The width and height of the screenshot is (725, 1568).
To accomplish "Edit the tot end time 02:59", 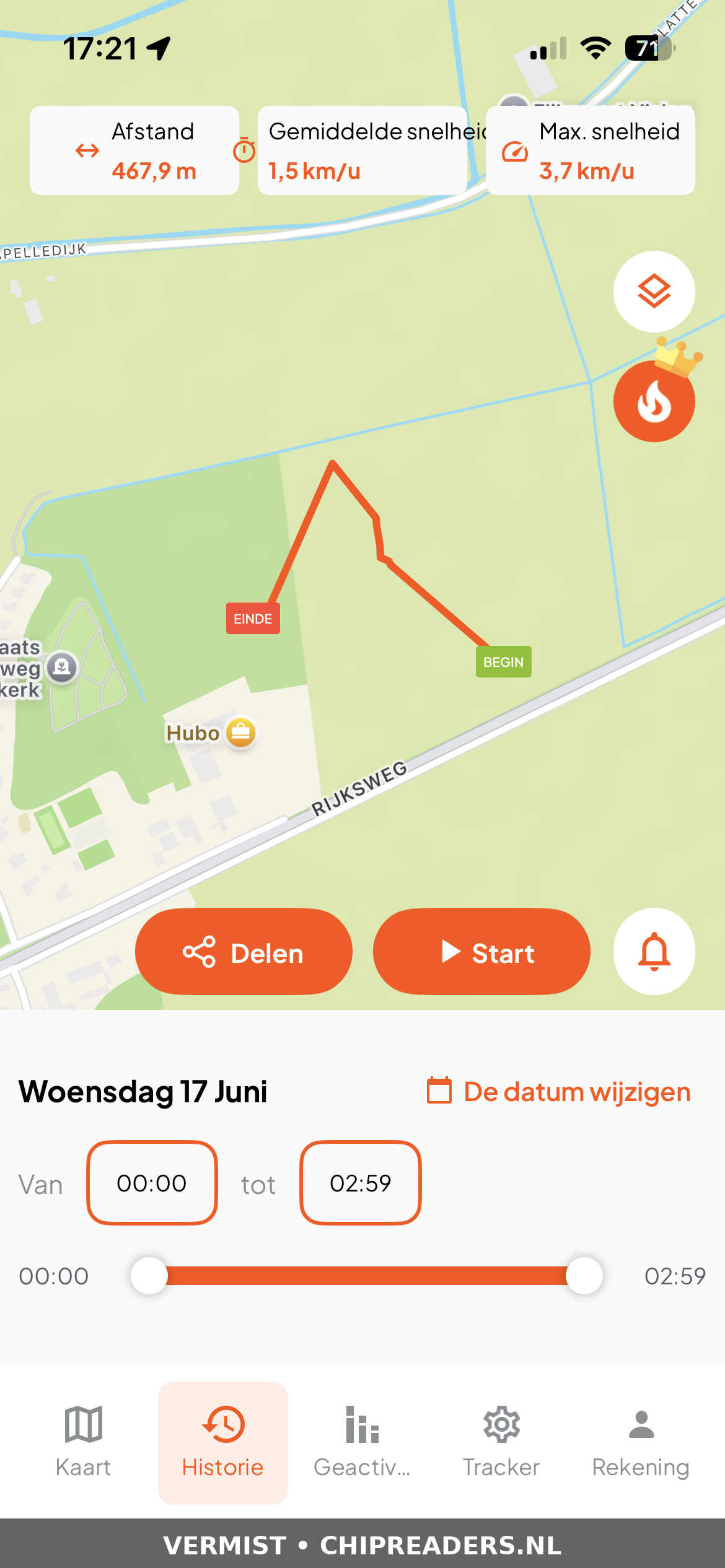I will click(x=361, y=1183).
